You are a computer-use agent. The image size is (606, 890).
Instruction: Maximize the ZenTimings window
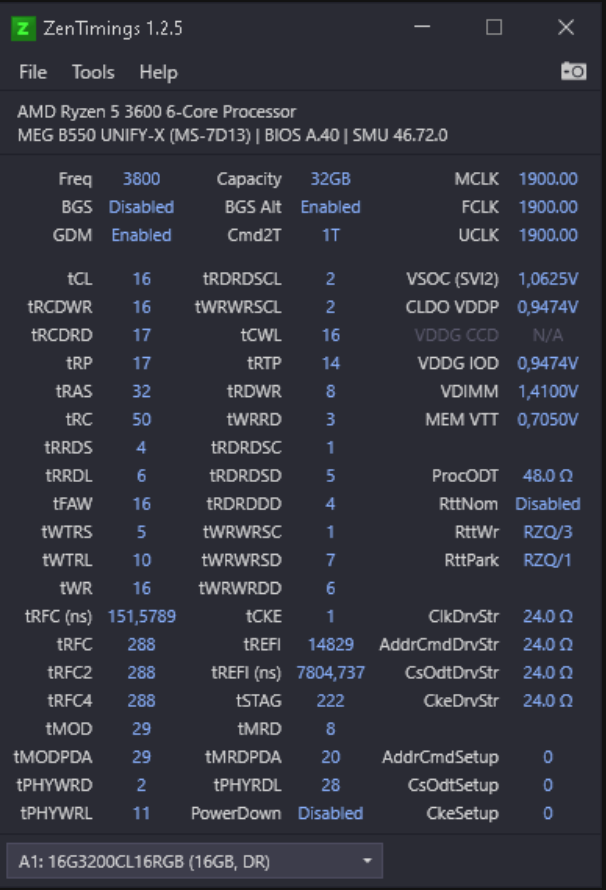click(494, 28)
